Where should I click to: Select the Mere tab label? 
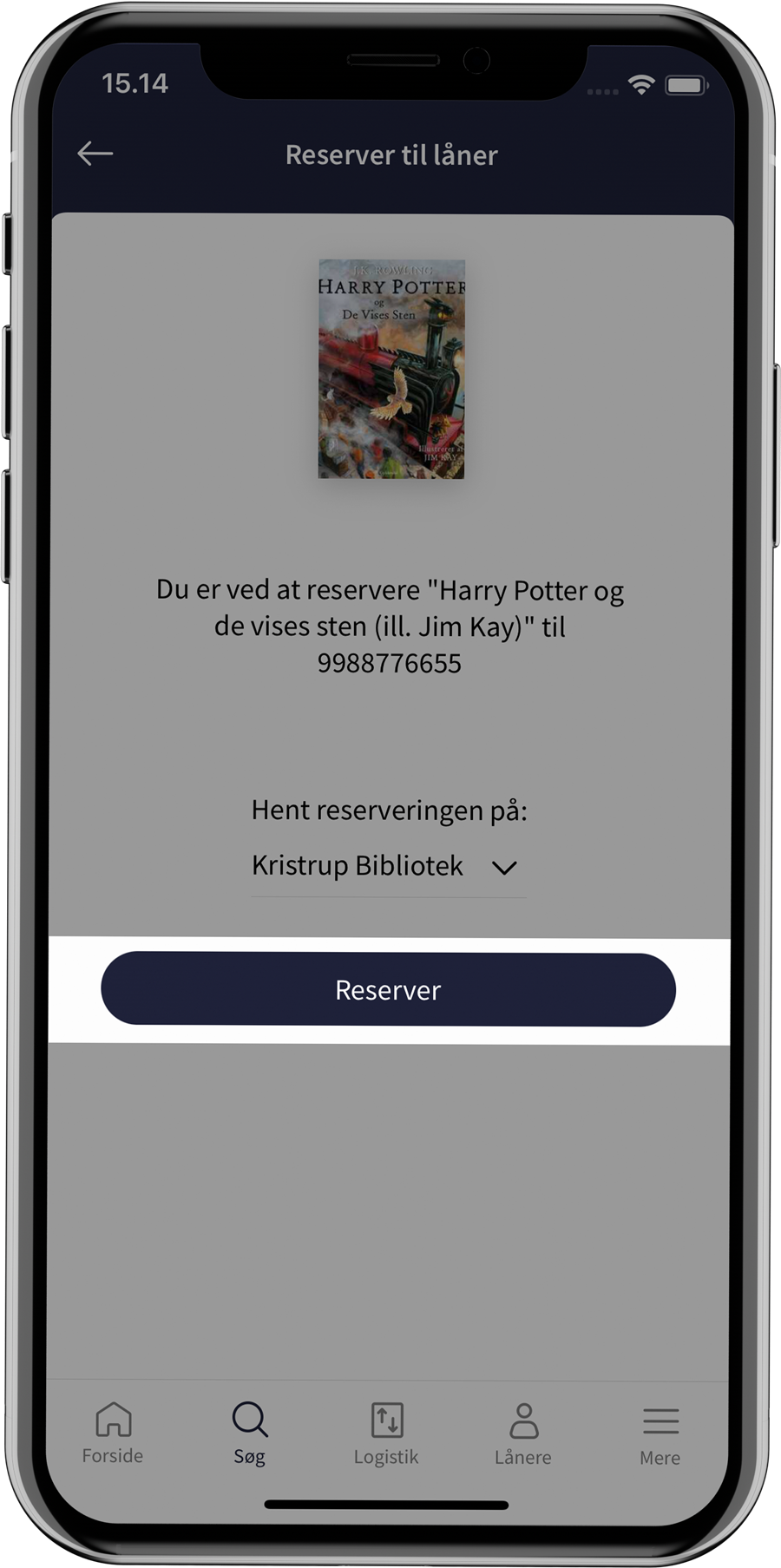coord(660,1458)
